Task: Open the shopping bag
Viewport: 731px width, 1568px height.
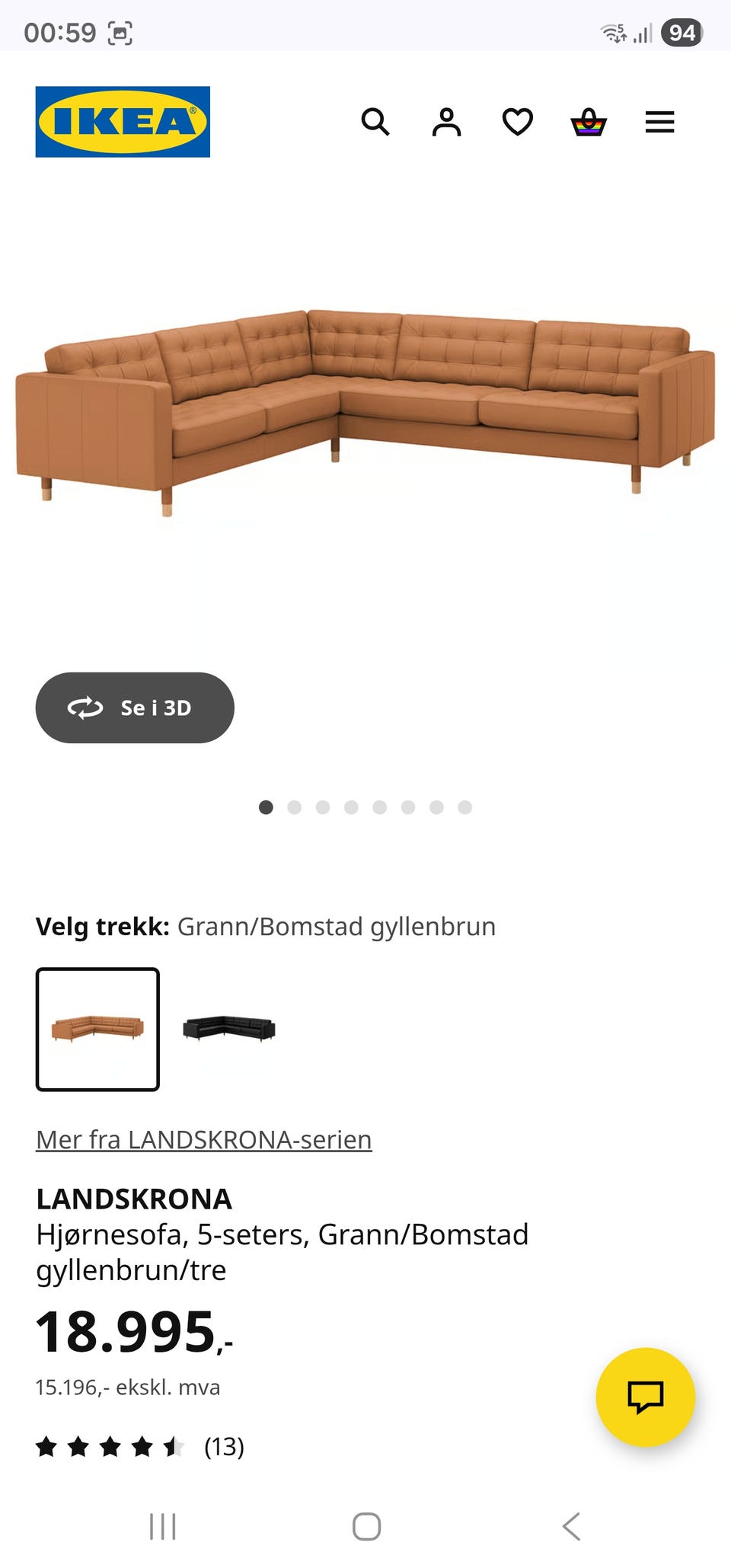Action: 588,122
